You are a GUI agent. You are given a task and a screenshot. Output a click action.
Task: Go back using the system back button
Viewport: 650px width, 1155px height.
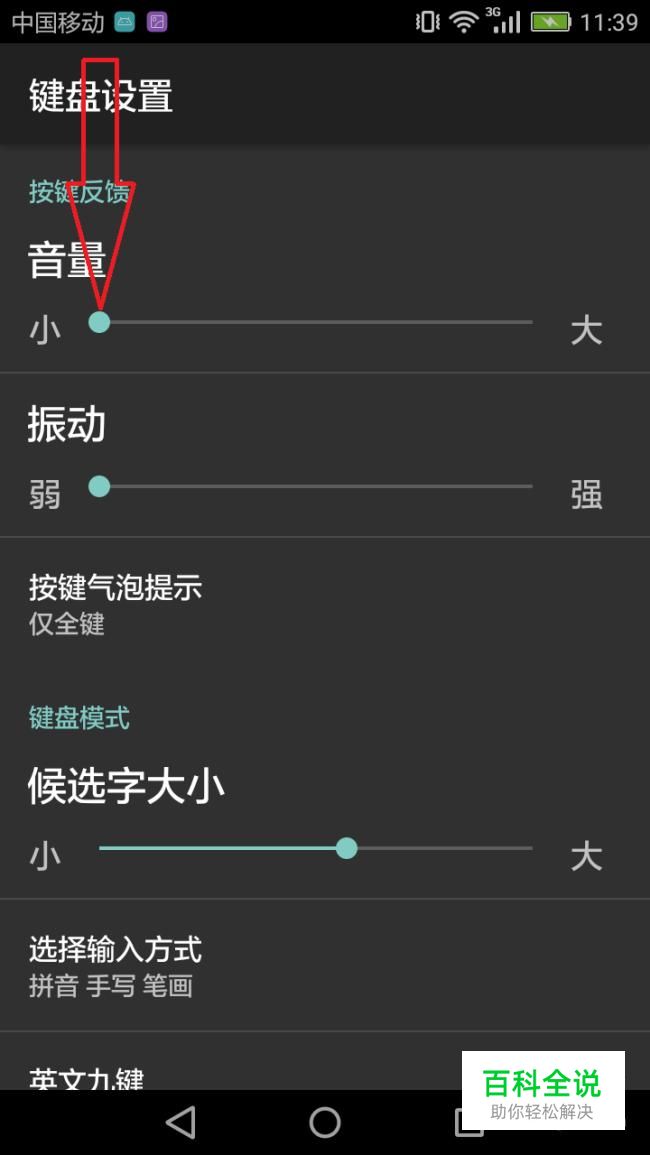pos(181,1123)
